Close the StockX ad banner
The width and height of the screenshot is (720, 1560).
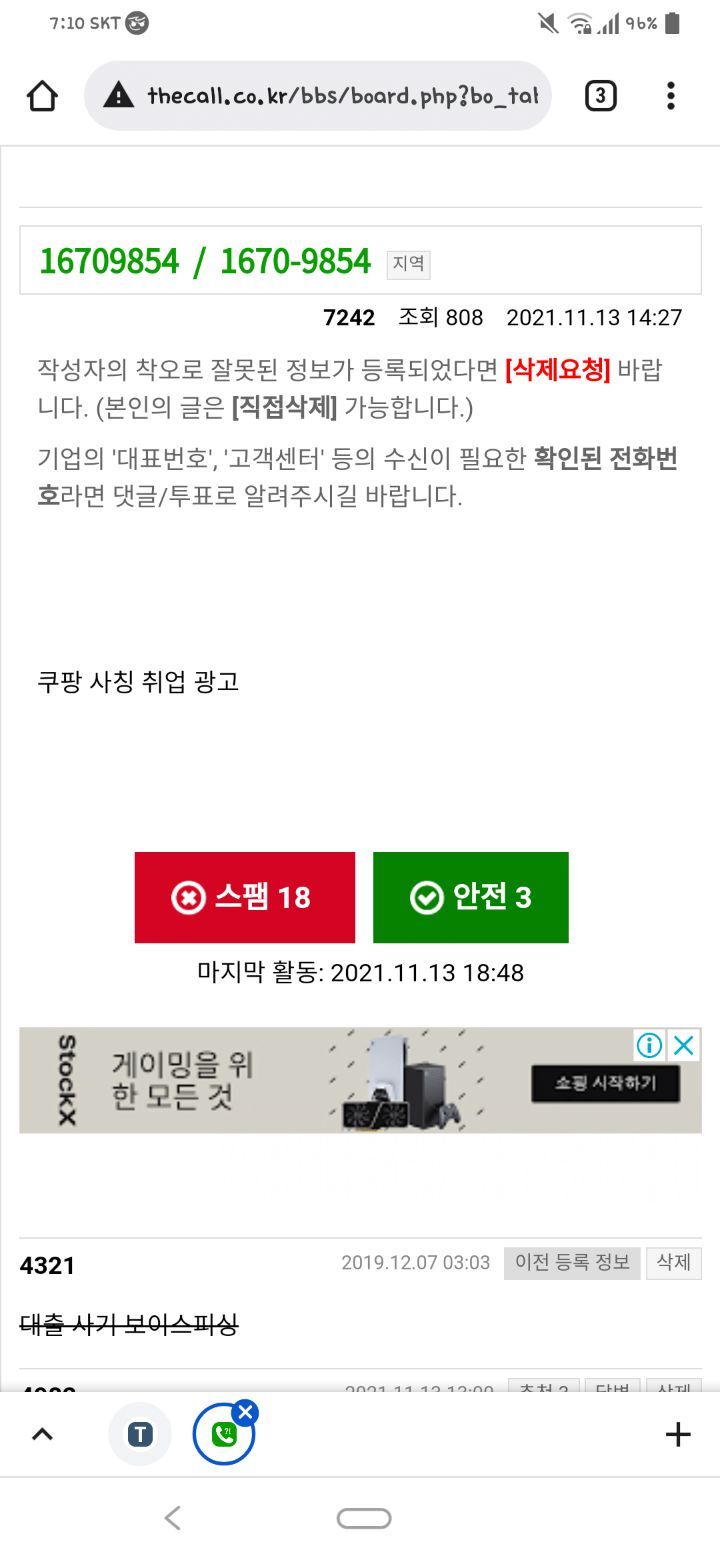[x=684, y=1046]
